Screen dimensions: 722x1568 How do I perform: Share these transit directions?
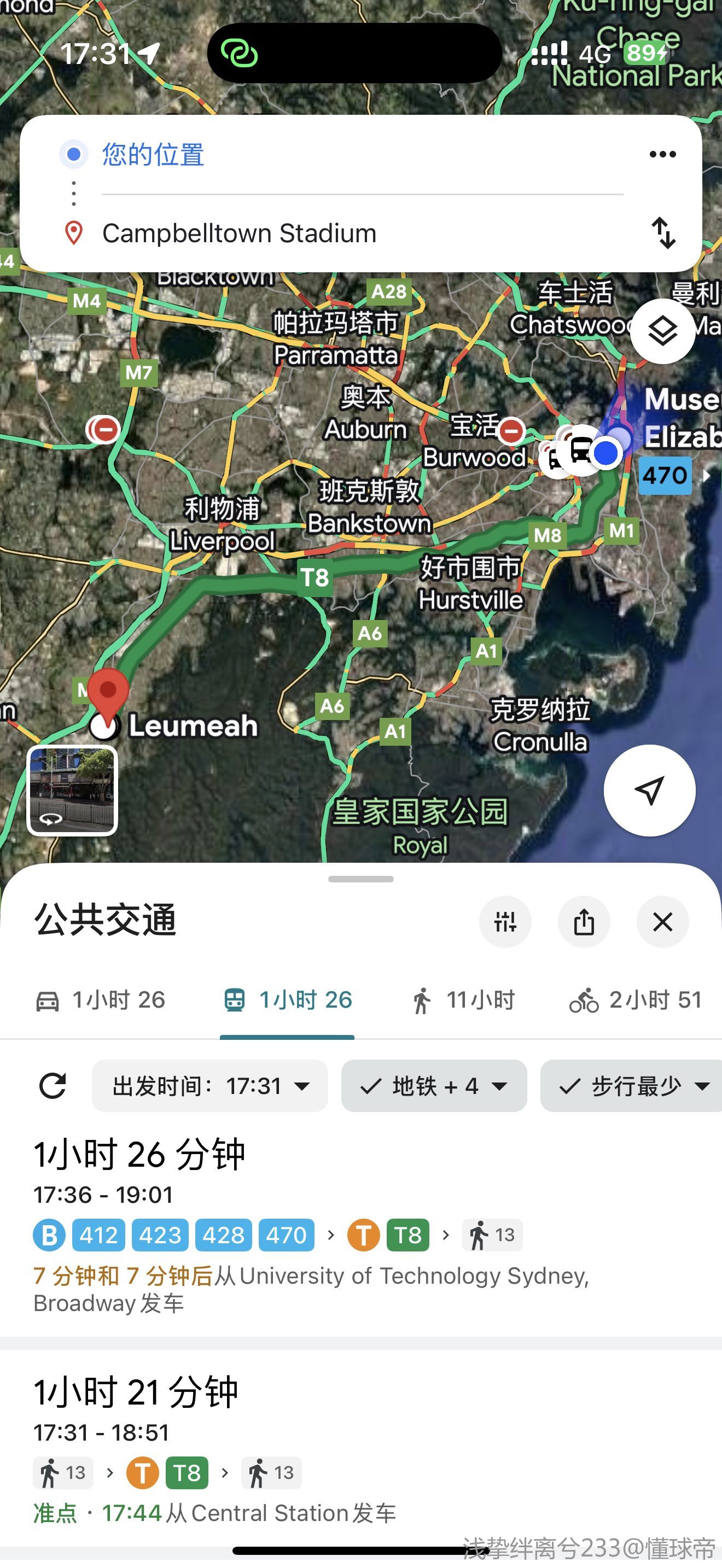tap(583, 922)
